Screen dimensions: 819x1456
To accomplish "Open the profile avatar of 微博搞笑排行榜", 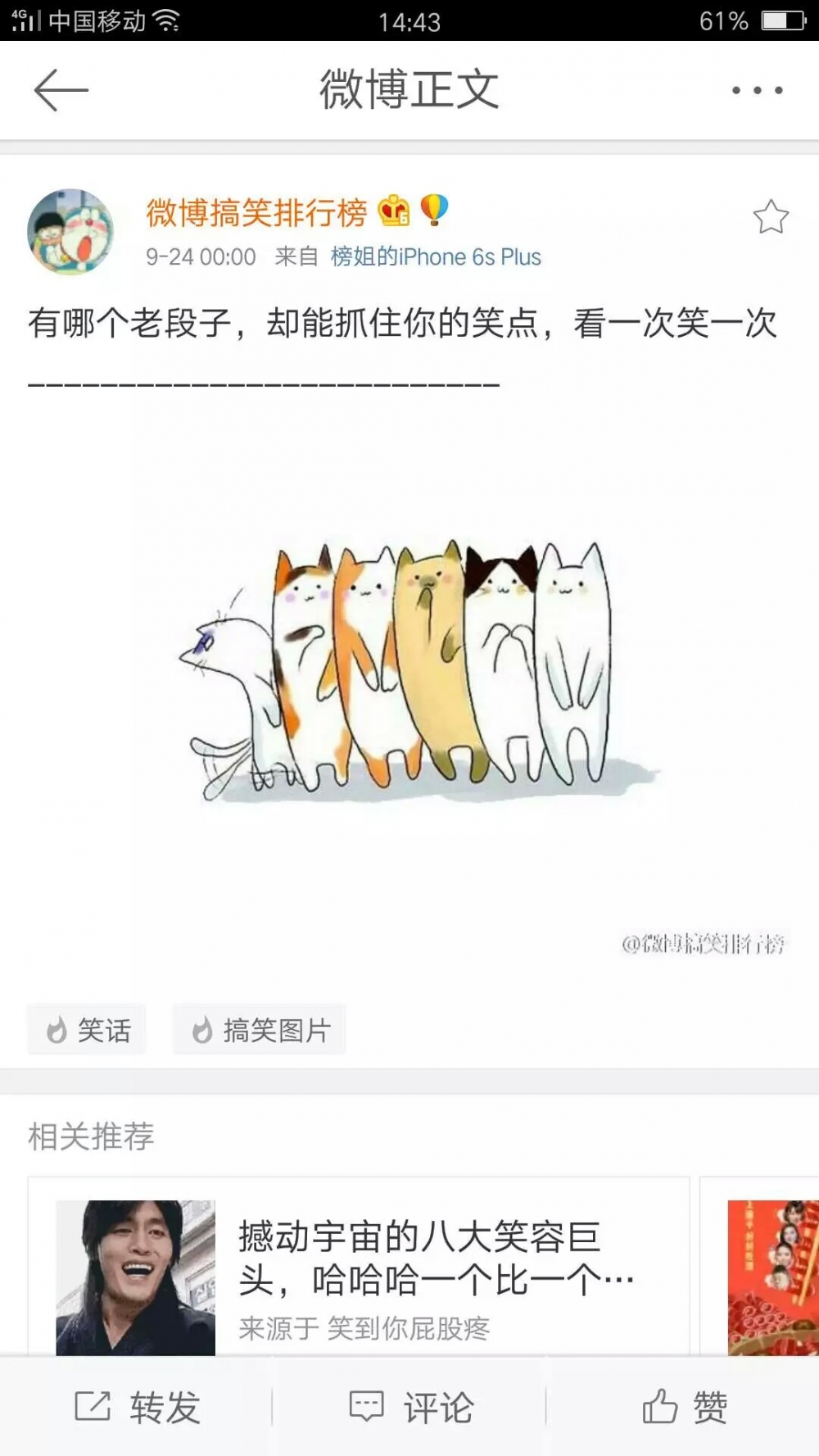I will (70, 231).
